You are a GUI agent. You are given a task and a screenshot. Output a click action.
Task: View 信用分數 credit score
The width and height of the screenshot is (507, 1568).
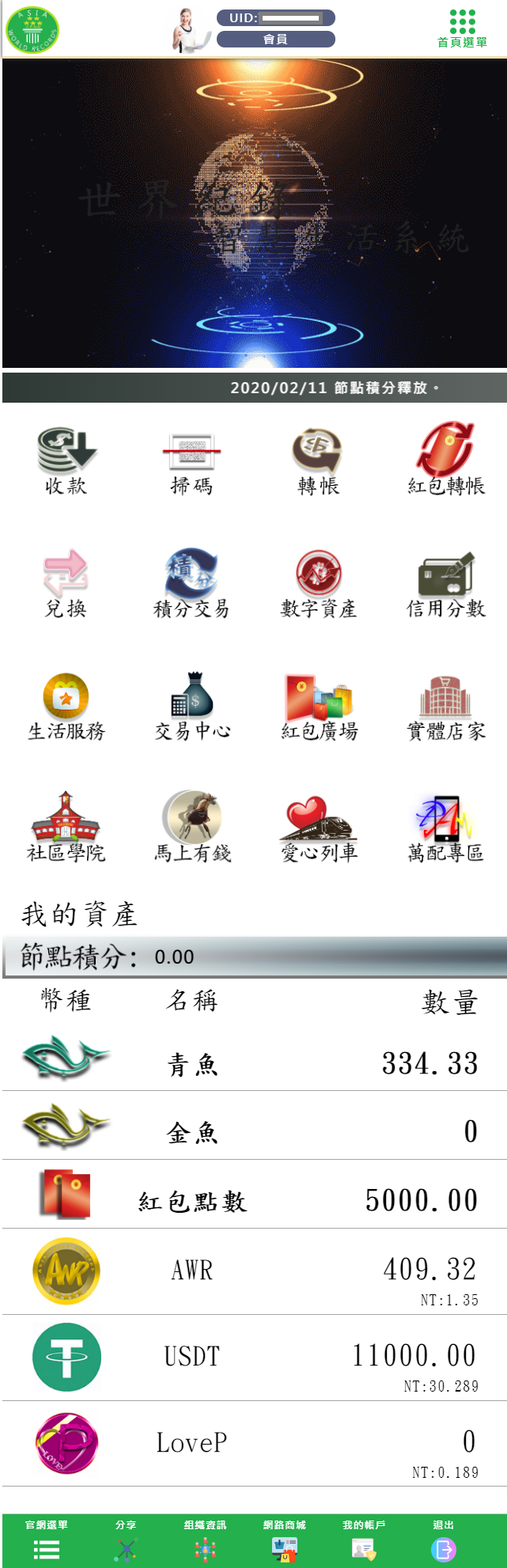tap(446, 583)
